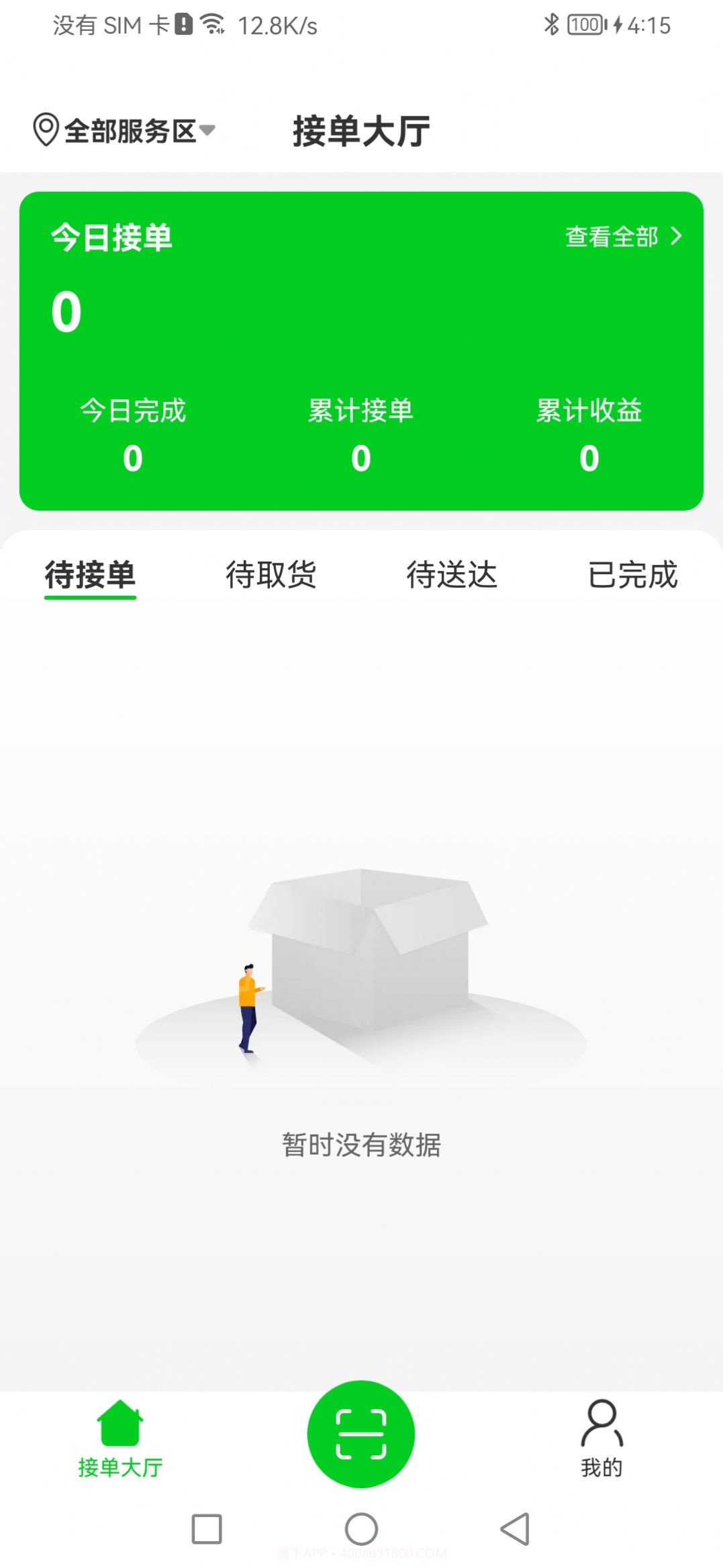723x1568 pixels.
Task: Switch to the 待取货 tab
Action: tap(271, 575)
